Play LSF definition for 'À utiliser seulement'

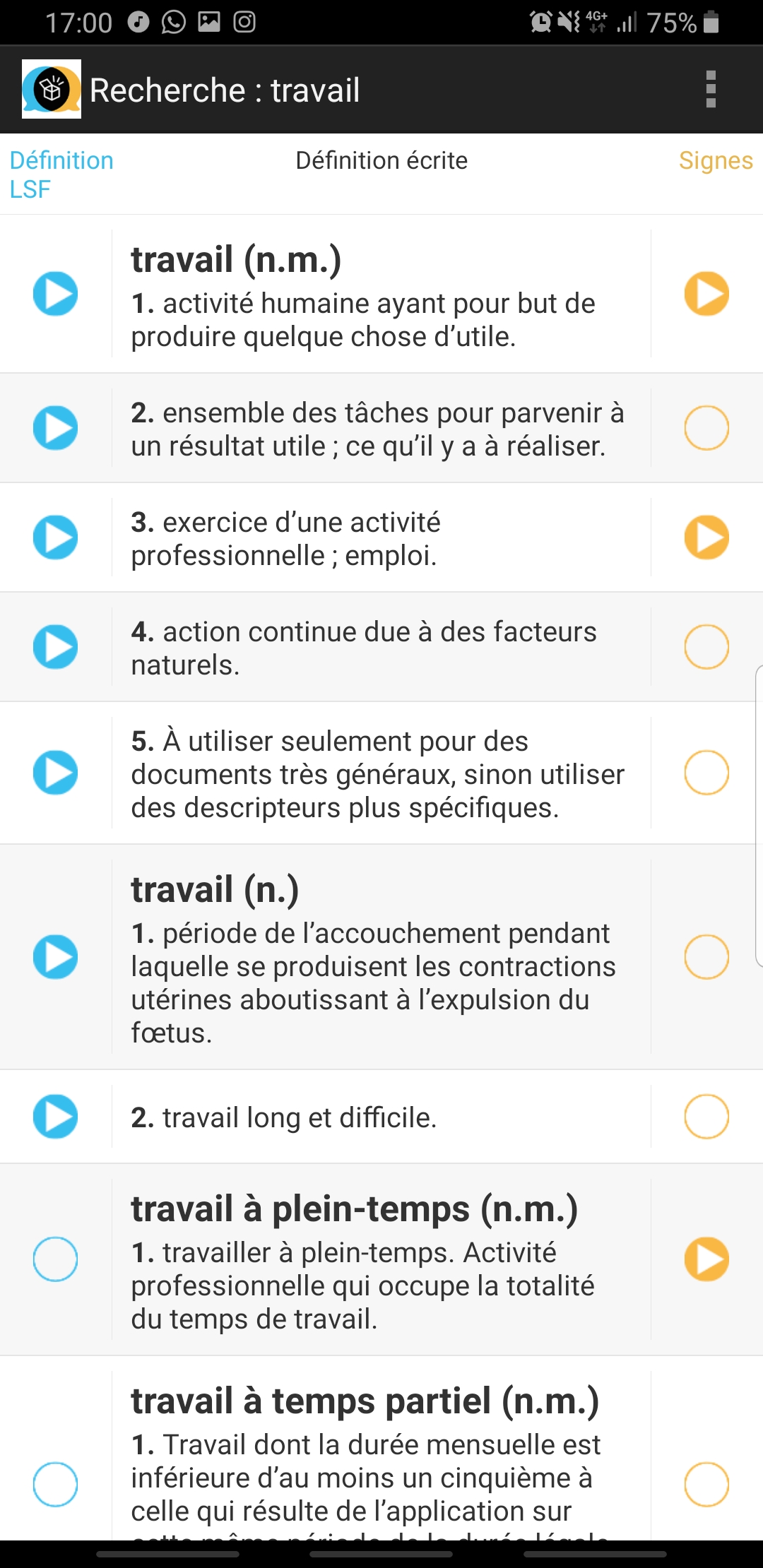click(x=55, y=773)
